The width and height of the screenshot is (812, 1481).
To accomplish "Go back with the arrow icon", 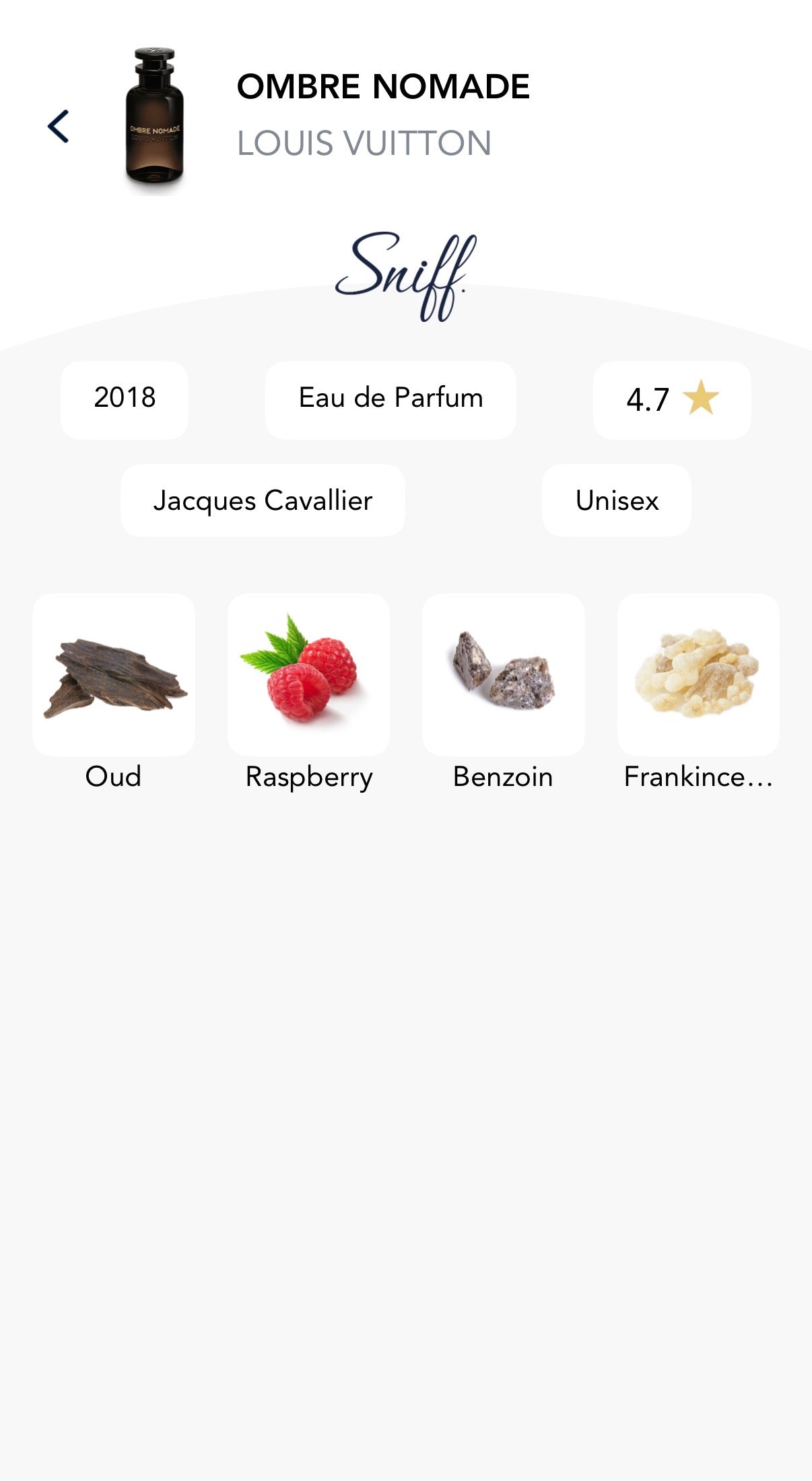I will click(59, 127).
